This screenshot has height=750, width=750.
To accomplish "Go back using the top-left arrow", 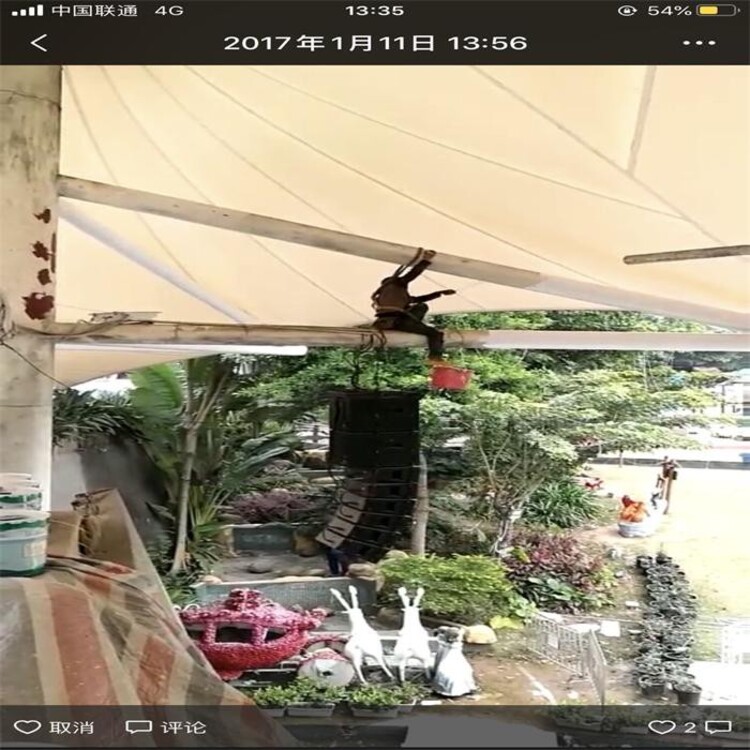I will click(39, 43).
